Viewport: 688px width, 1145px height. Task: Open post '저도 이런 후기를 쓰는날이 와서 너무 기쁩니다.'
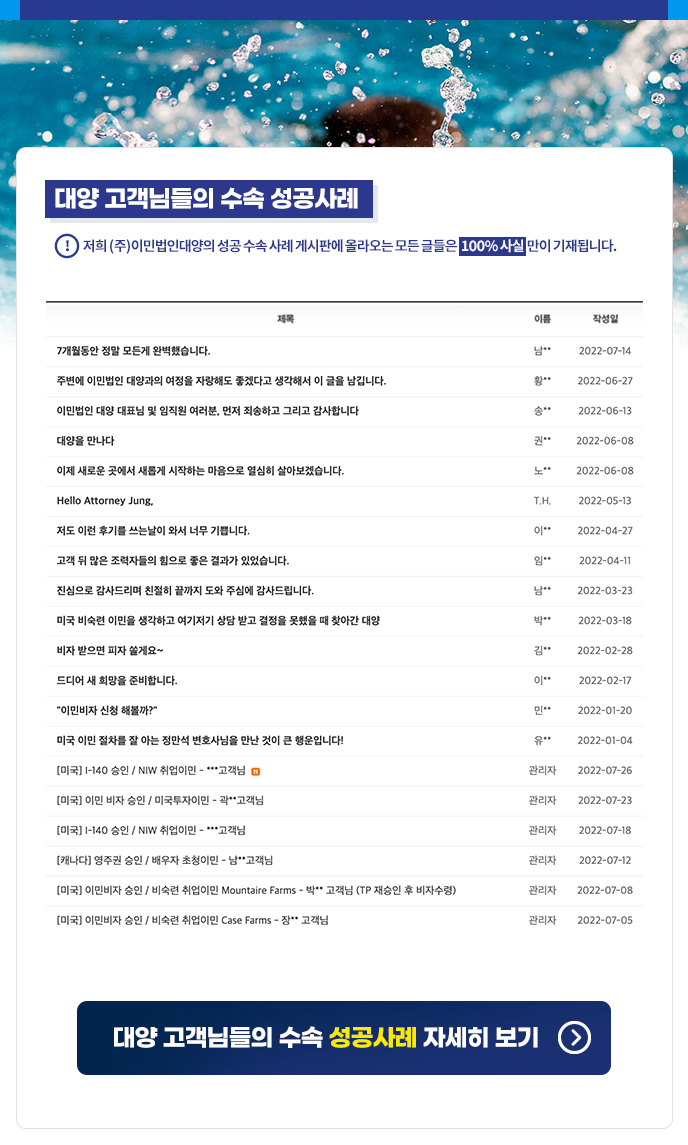tap(153, 531)
